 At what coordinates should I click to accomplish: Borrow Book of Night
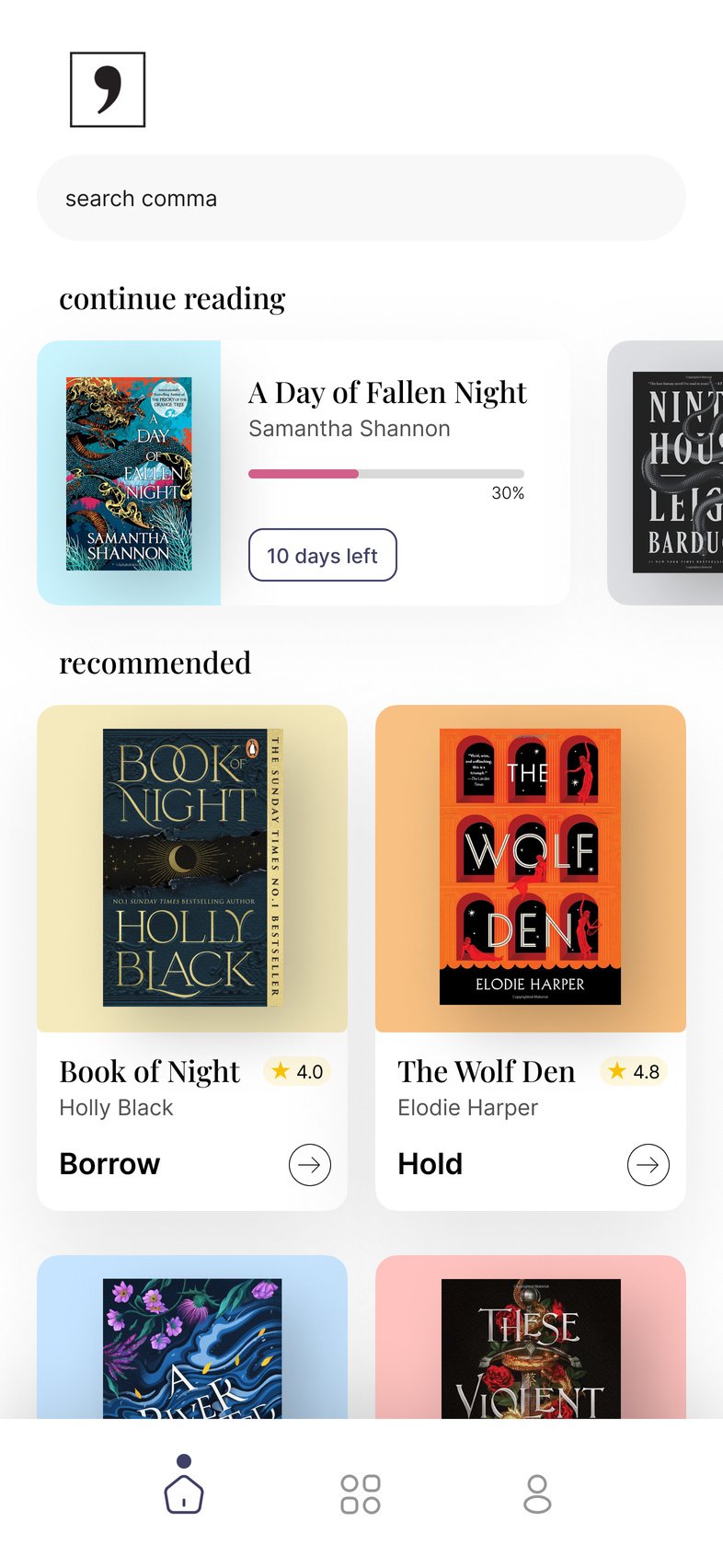[109, 1164]
